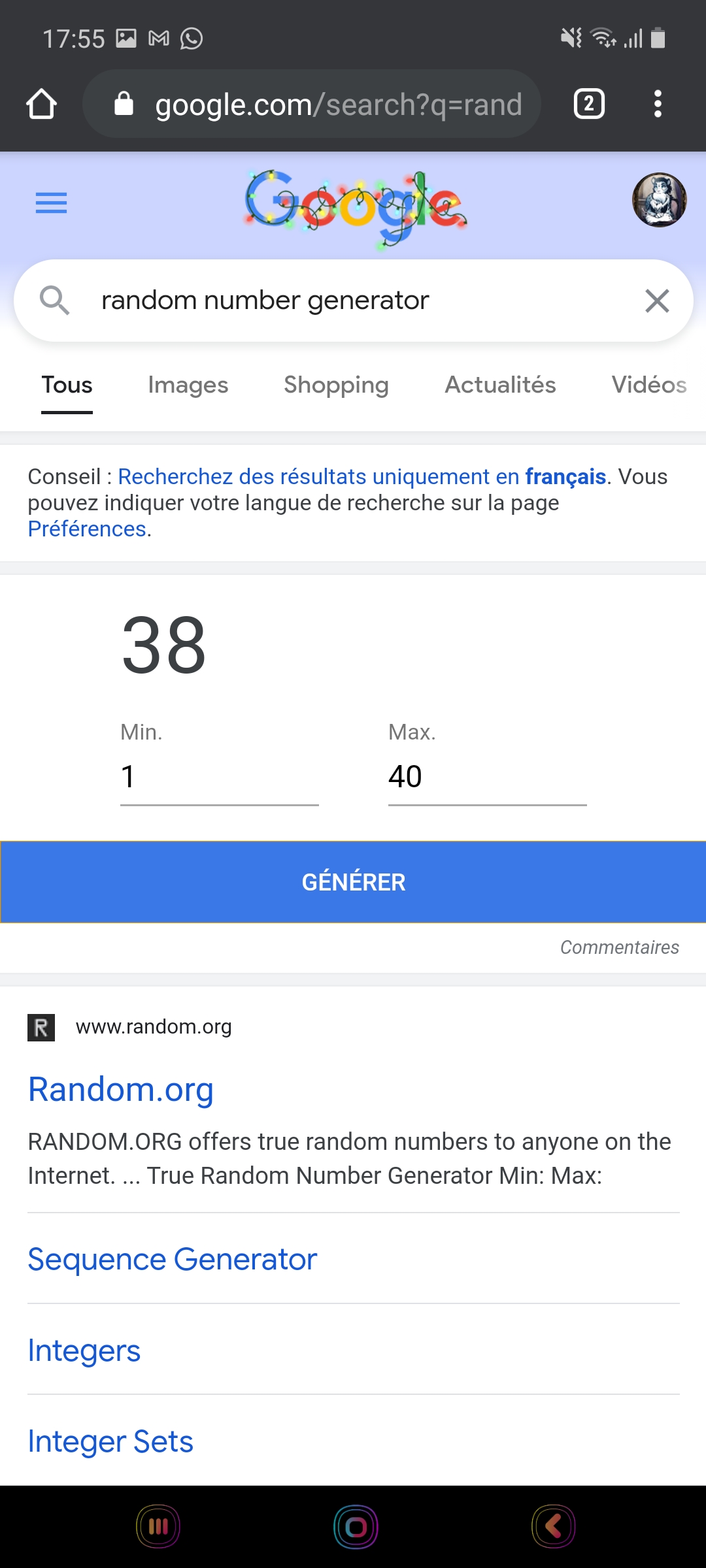Open the Sequence Generator link

(172, 1259)
